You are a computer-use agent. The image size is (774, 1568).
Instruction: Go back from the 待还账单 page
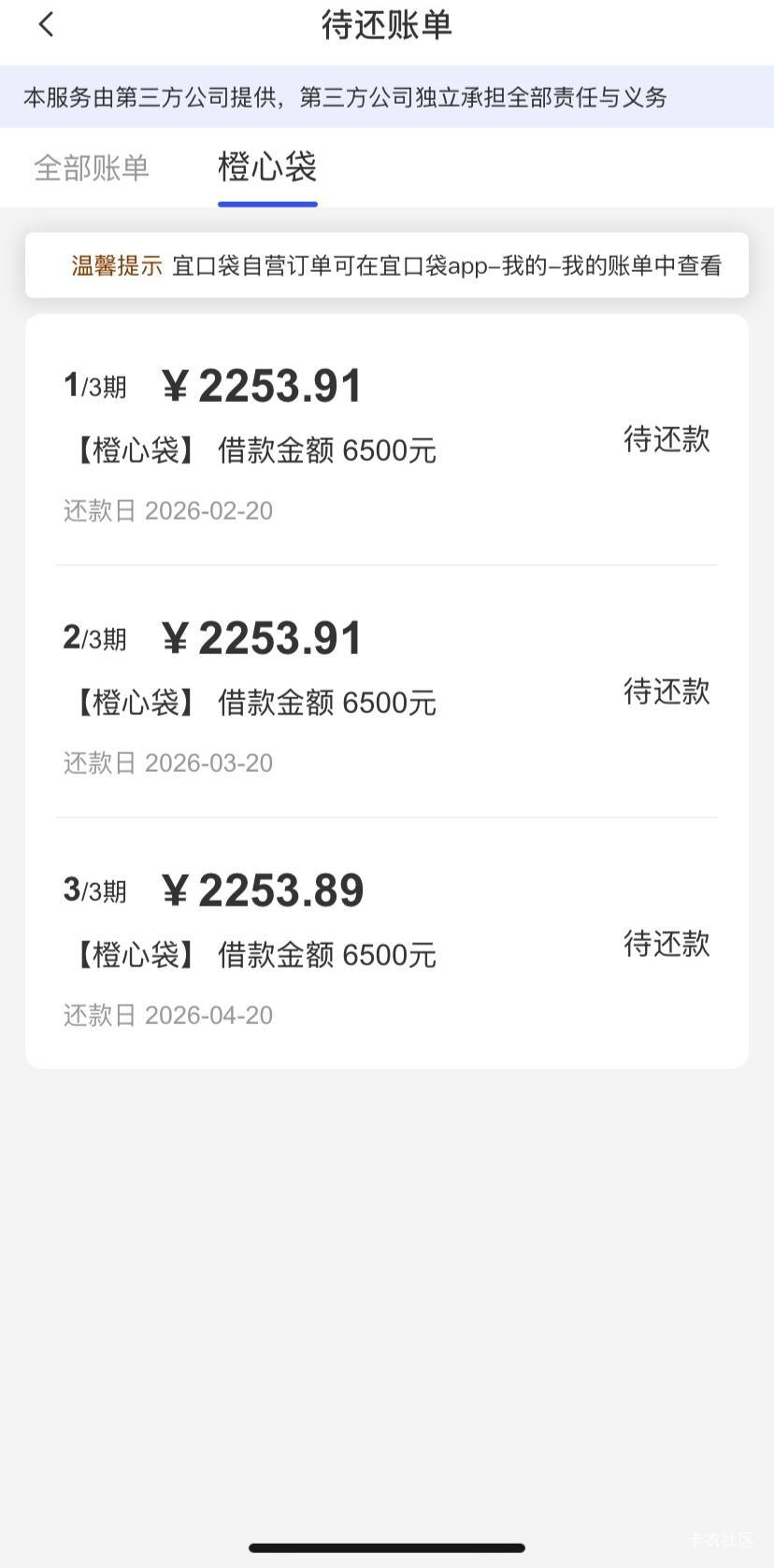click(47, 25)
